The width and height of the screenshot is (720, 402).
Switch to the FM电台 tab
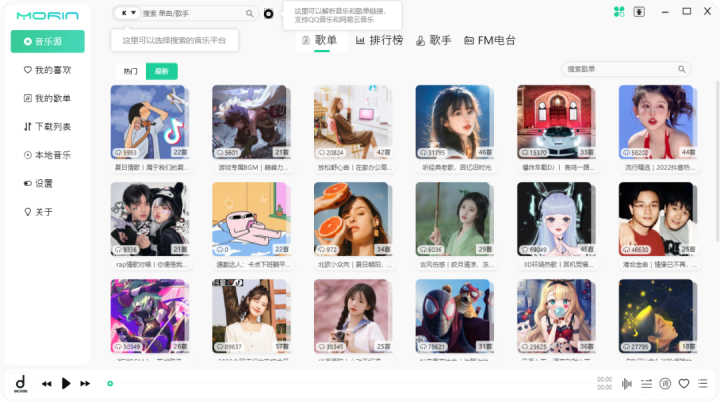490,41
